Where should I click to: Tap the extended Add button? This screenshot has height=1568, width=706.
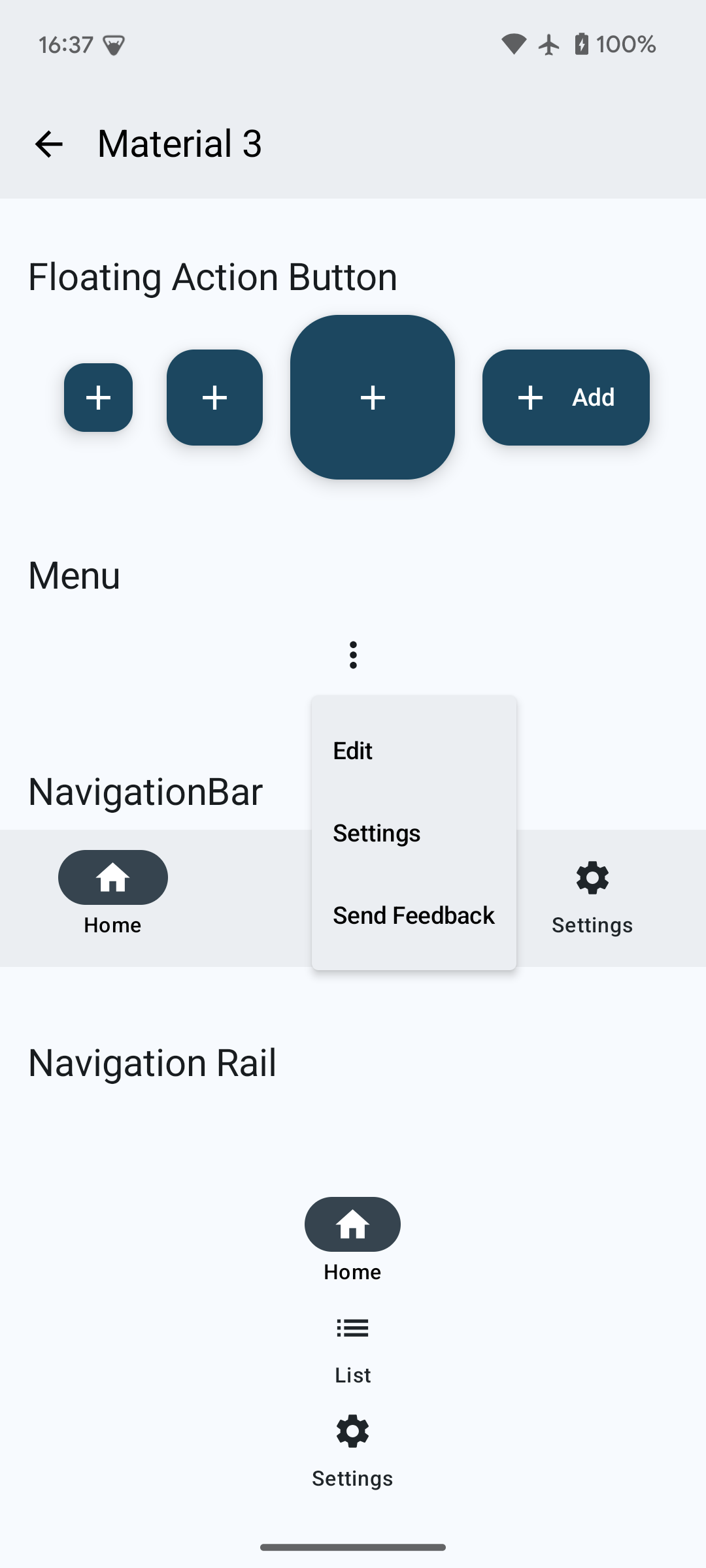tap(565, 397)
